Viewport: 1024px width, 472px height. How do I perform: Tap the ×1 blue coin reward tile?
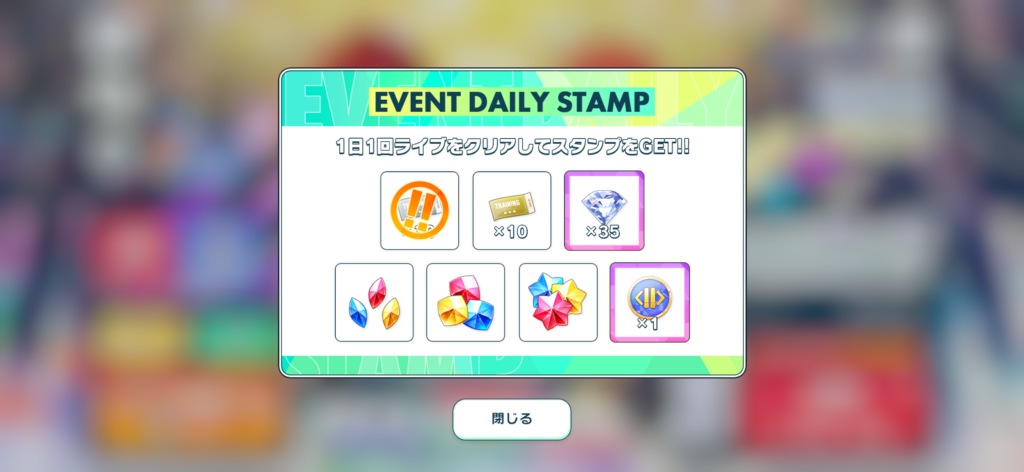tap(650, 302)
